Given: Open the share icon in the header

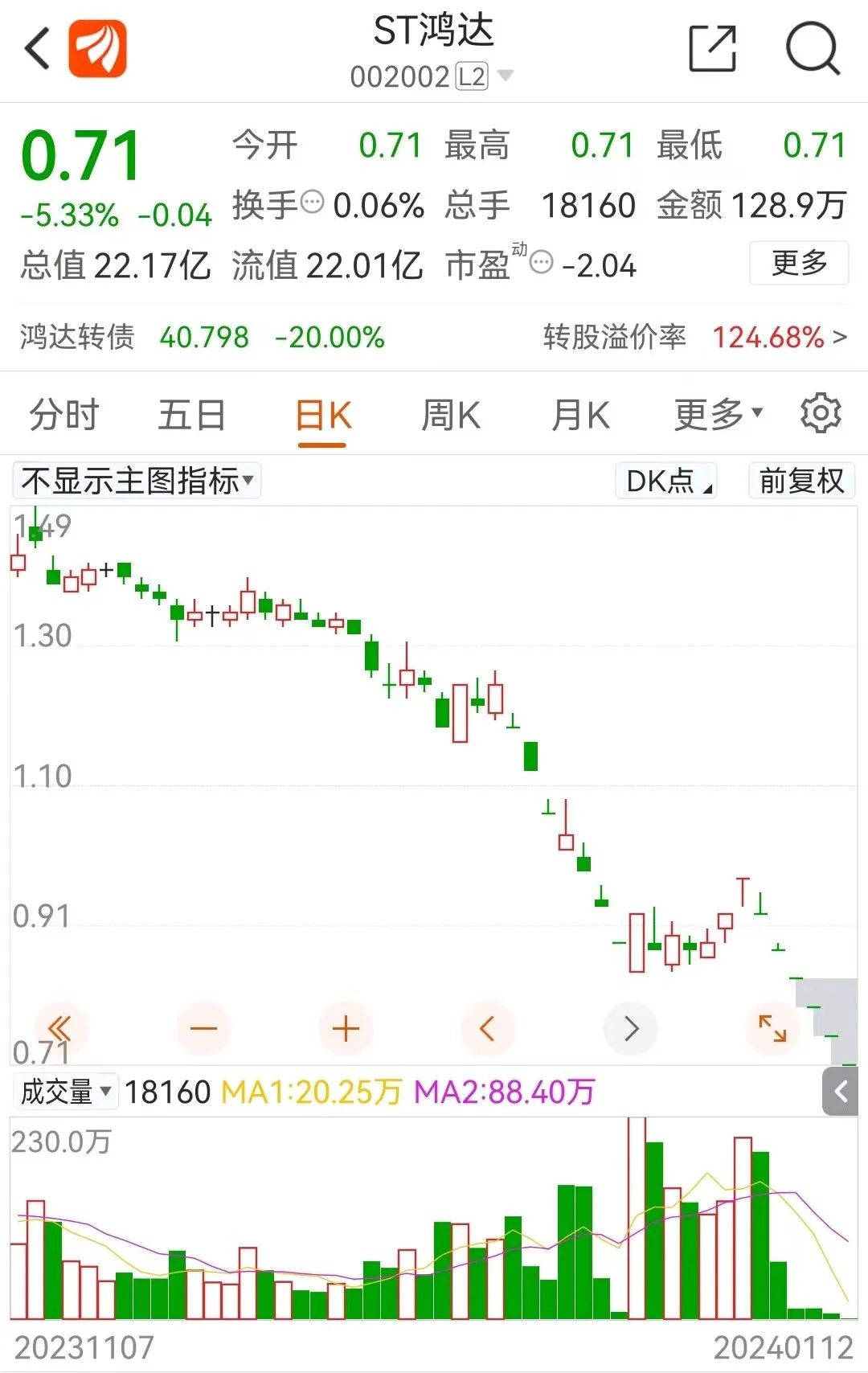Looking at the screenshot, I should point(713,49).
